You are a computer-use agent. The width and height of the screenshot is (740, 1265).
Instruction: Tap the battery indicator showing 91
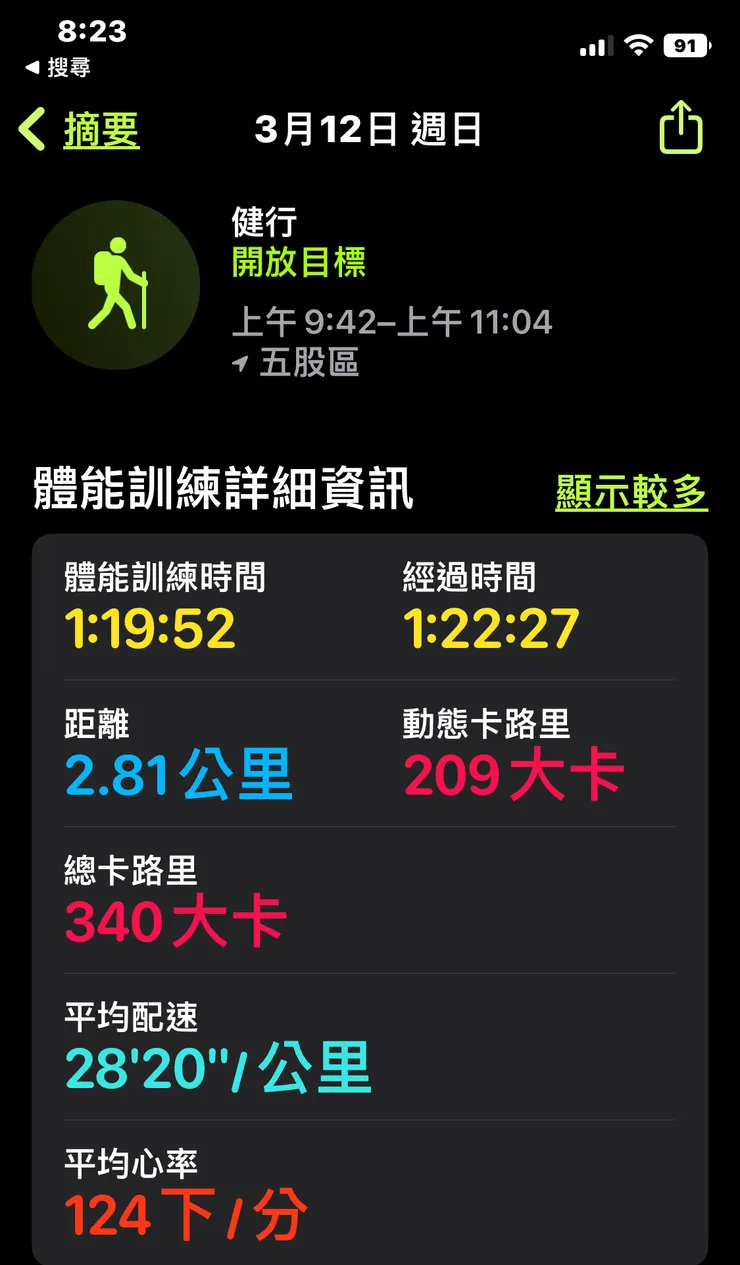684,44
